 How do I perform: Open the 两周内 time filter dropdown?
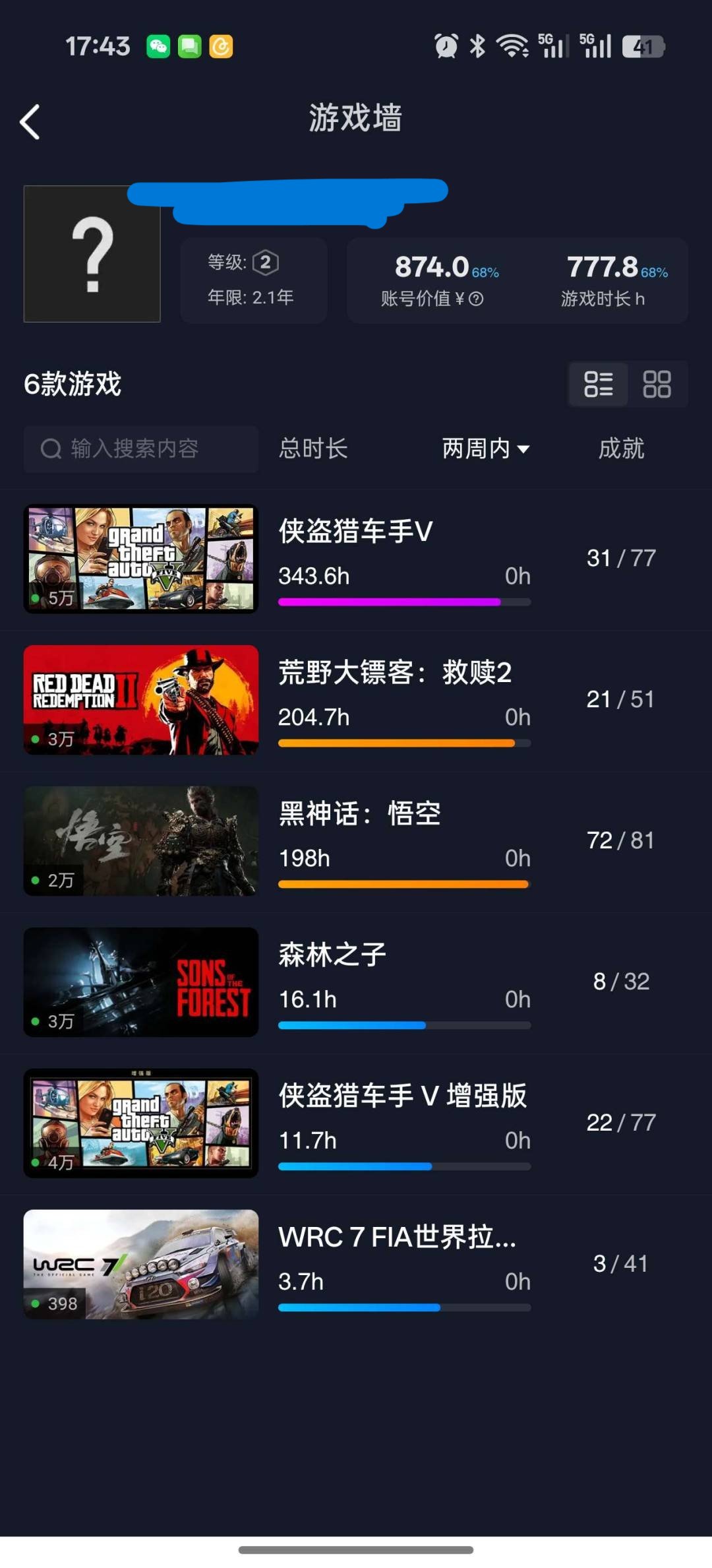pos(486,449)
